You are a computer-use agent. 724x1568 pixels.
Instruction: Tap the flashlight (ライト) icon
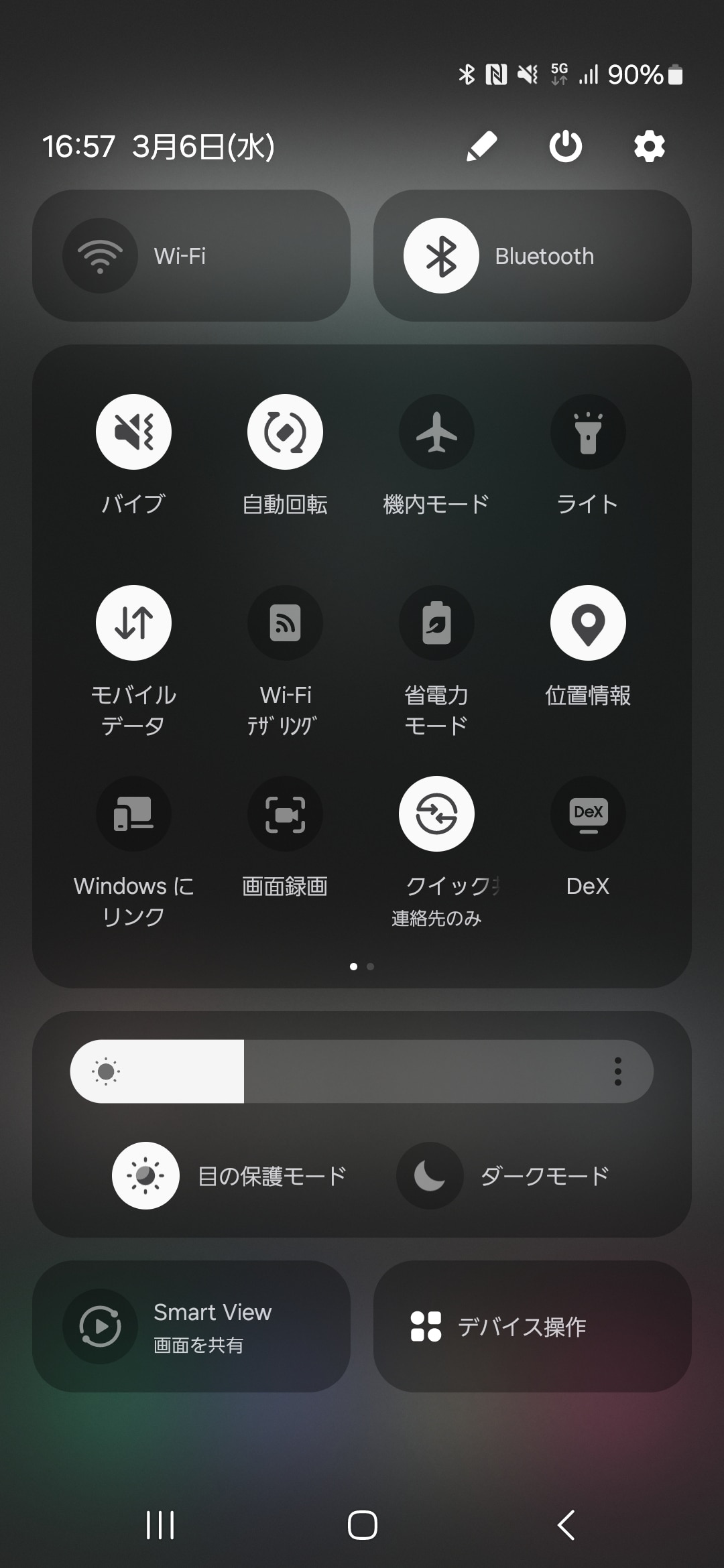(x=588, y=432)
